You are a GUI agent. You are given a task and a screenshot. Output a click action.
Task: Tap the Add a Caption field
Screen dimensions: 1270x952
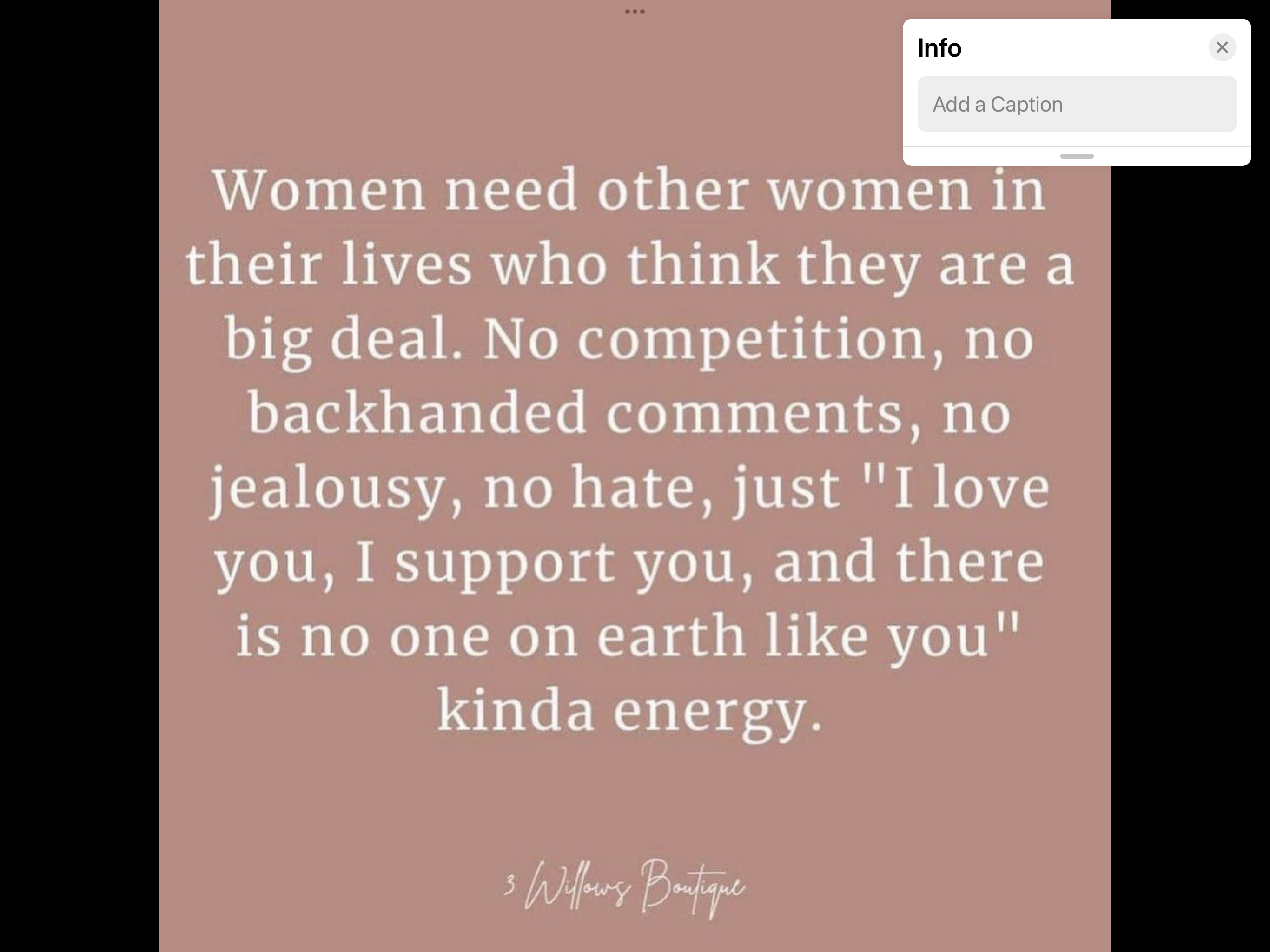(x=1076, y=104)
